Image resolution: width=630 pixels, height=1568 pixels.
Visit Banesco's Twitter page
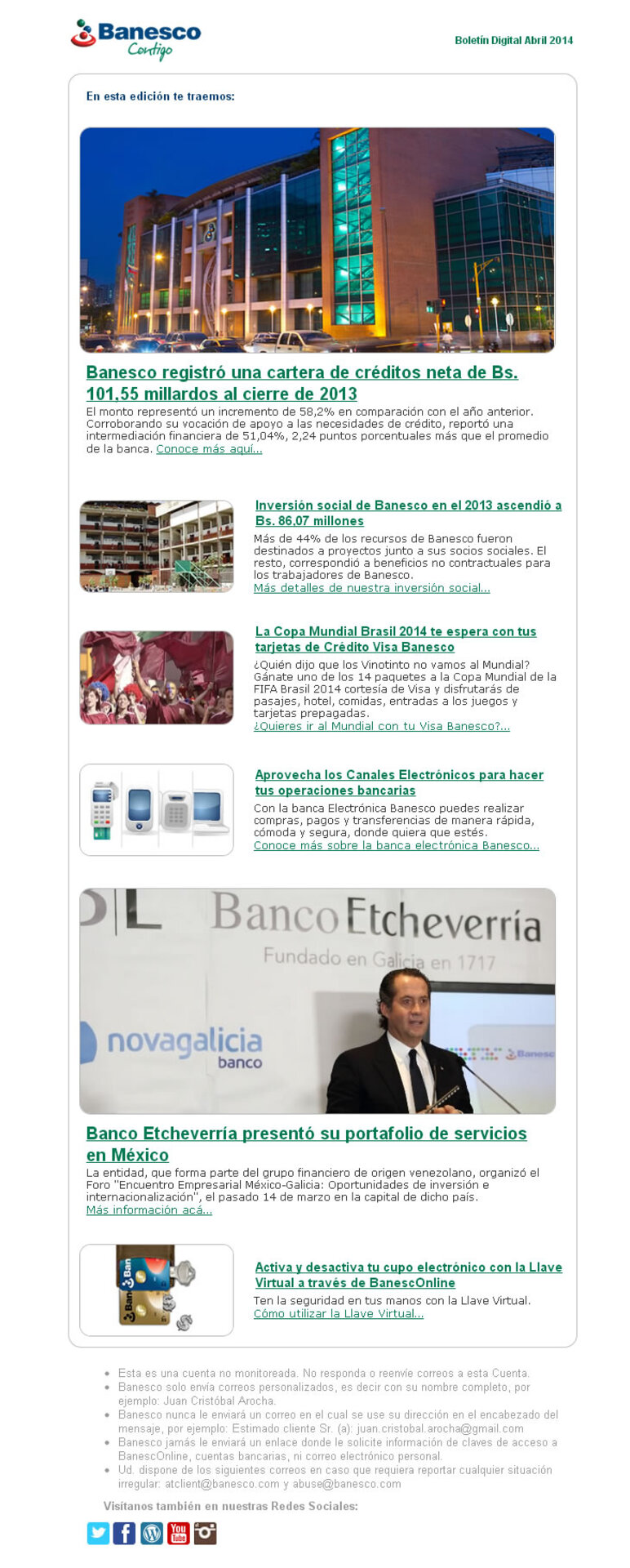[x=98, y=1534]
